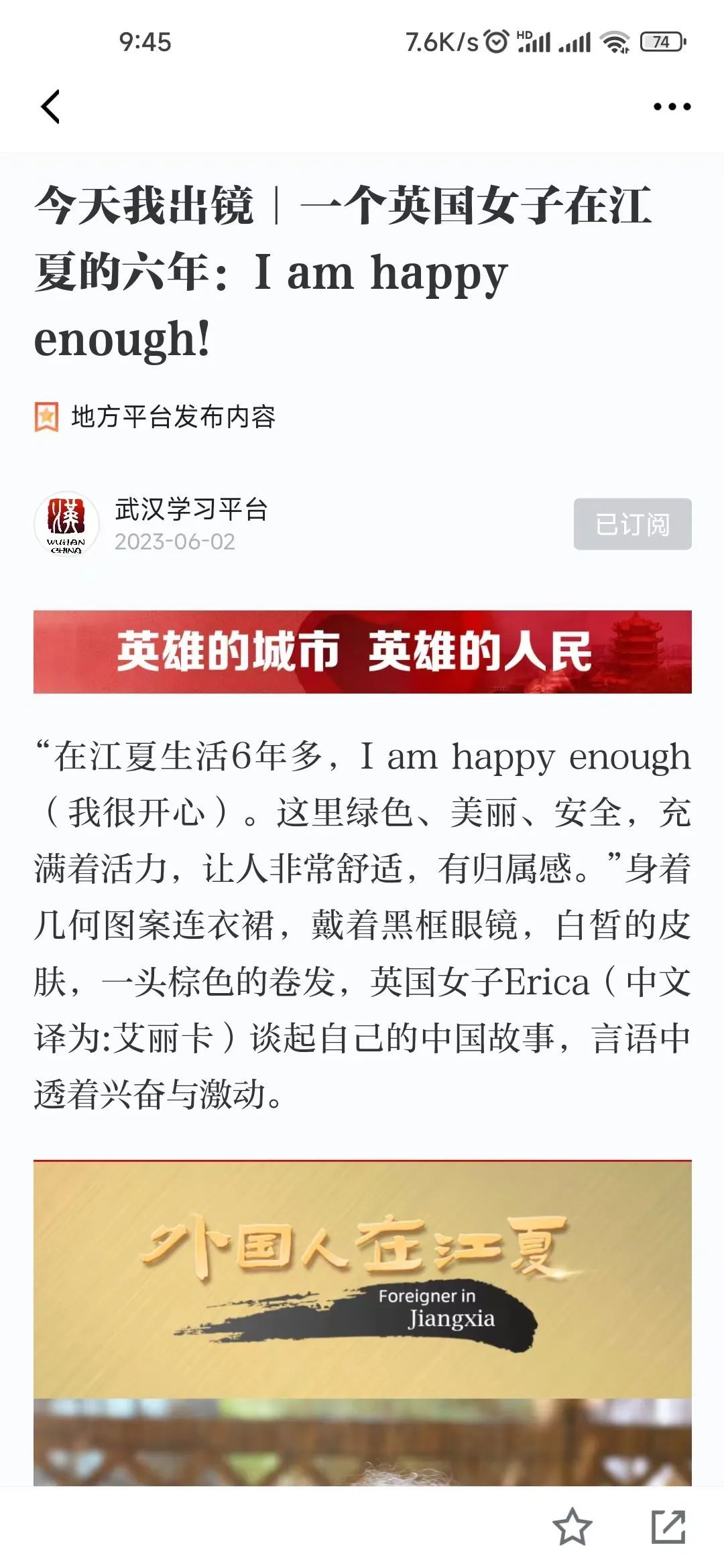Favorite this article with the star icon
724x1568 pixels.
click(572, 1527)
